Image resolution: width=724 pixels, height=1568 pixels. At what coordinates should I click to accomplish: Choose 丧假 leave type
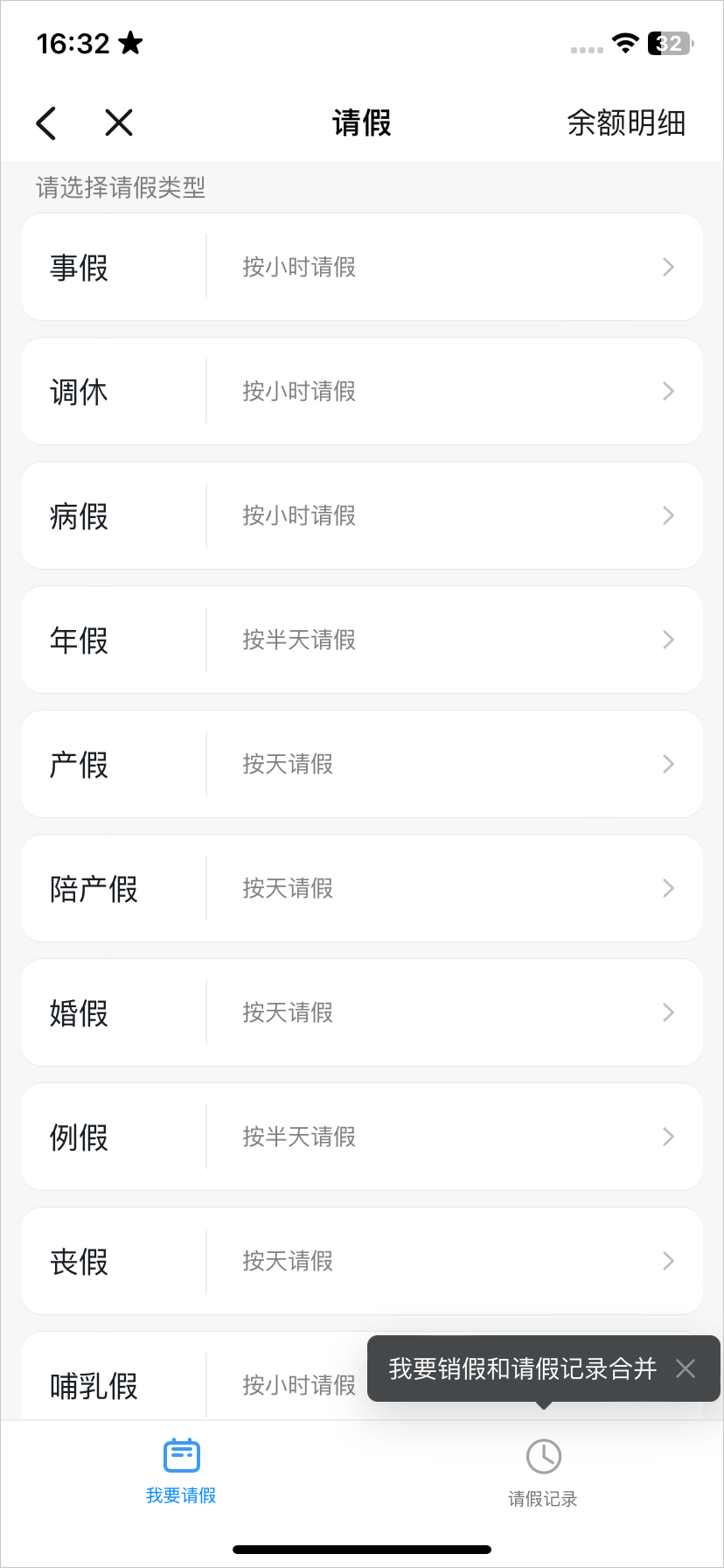(362, 1261)
